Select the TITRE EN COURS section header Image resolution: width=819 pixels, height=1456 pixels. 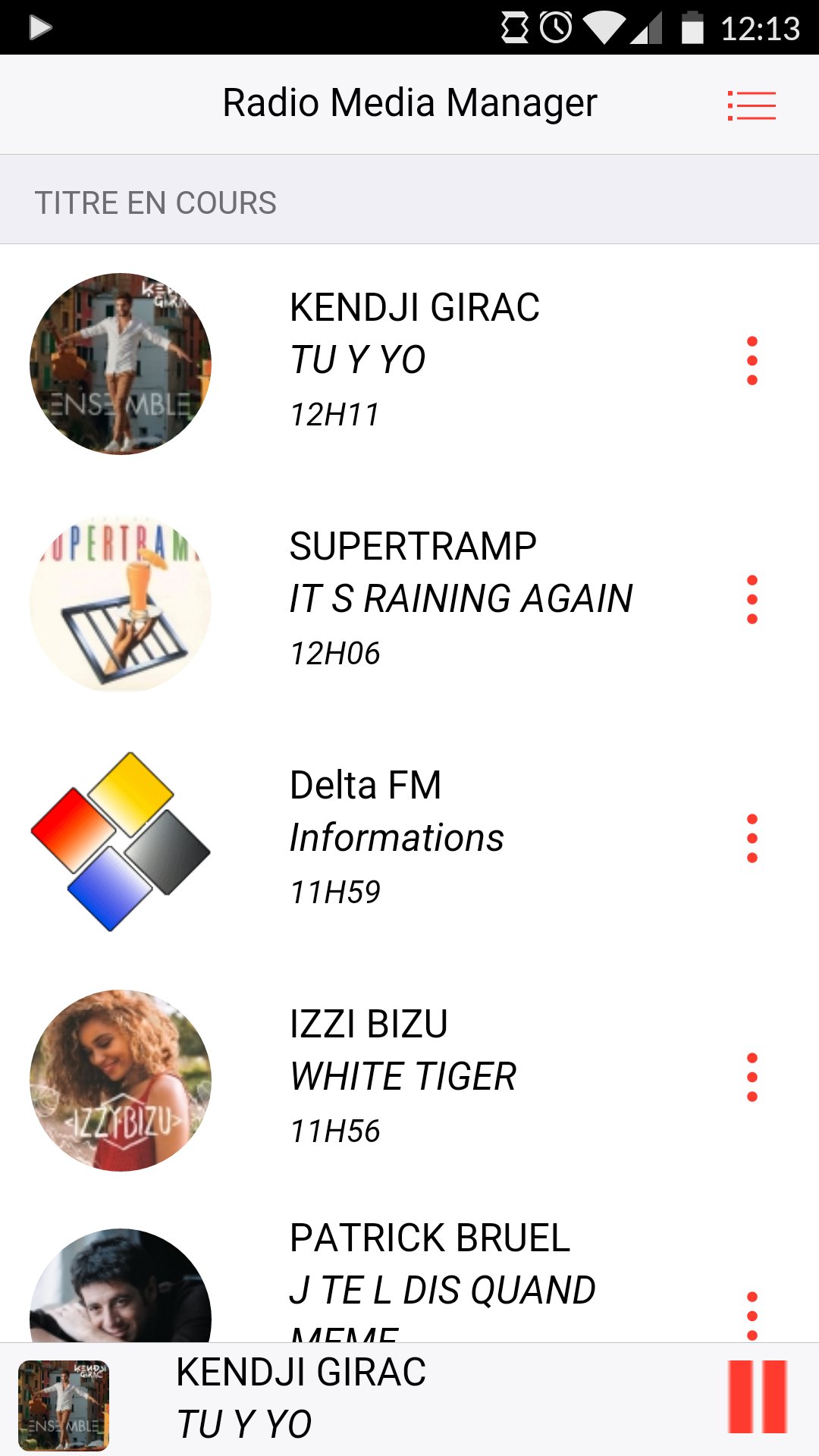coord(155,201)
